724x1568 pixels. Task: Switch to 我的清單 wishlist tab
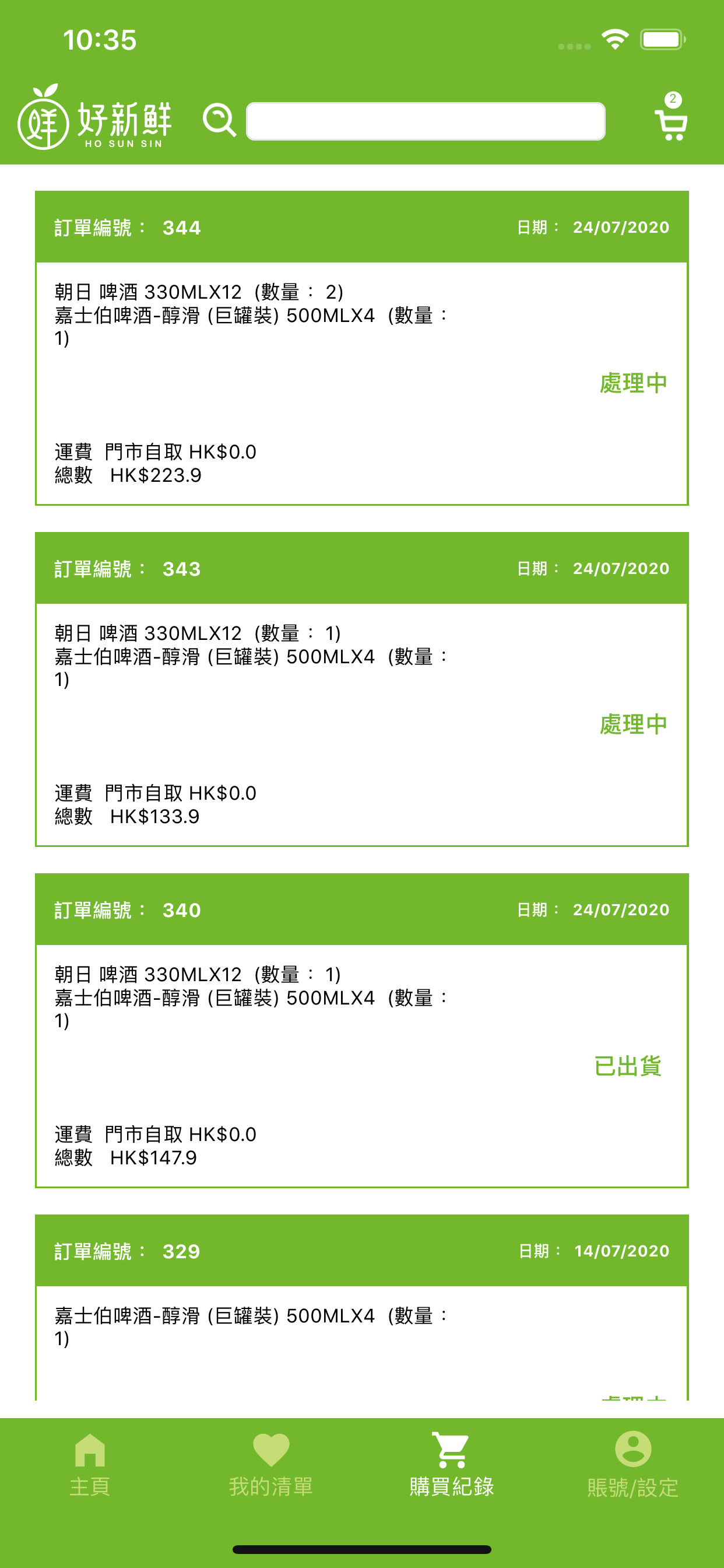coord(270,1465)
